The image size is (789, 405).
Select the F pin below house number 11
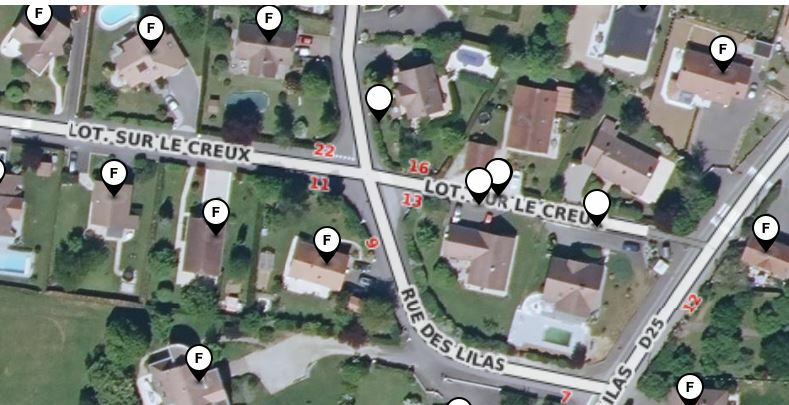click(x=216, y=213)
